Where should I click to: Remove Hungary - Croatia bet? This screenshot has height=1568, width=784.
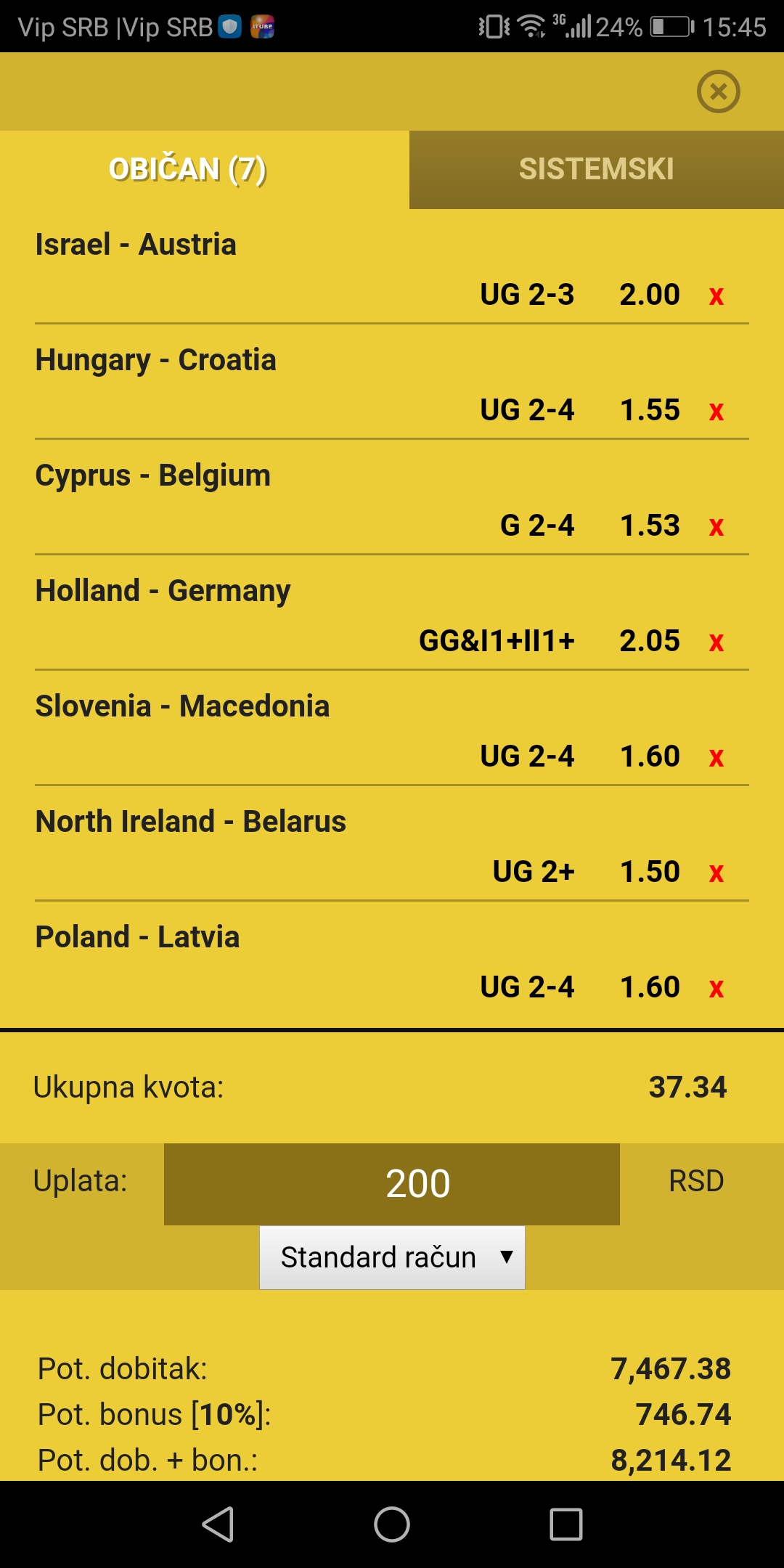point(716,412)
